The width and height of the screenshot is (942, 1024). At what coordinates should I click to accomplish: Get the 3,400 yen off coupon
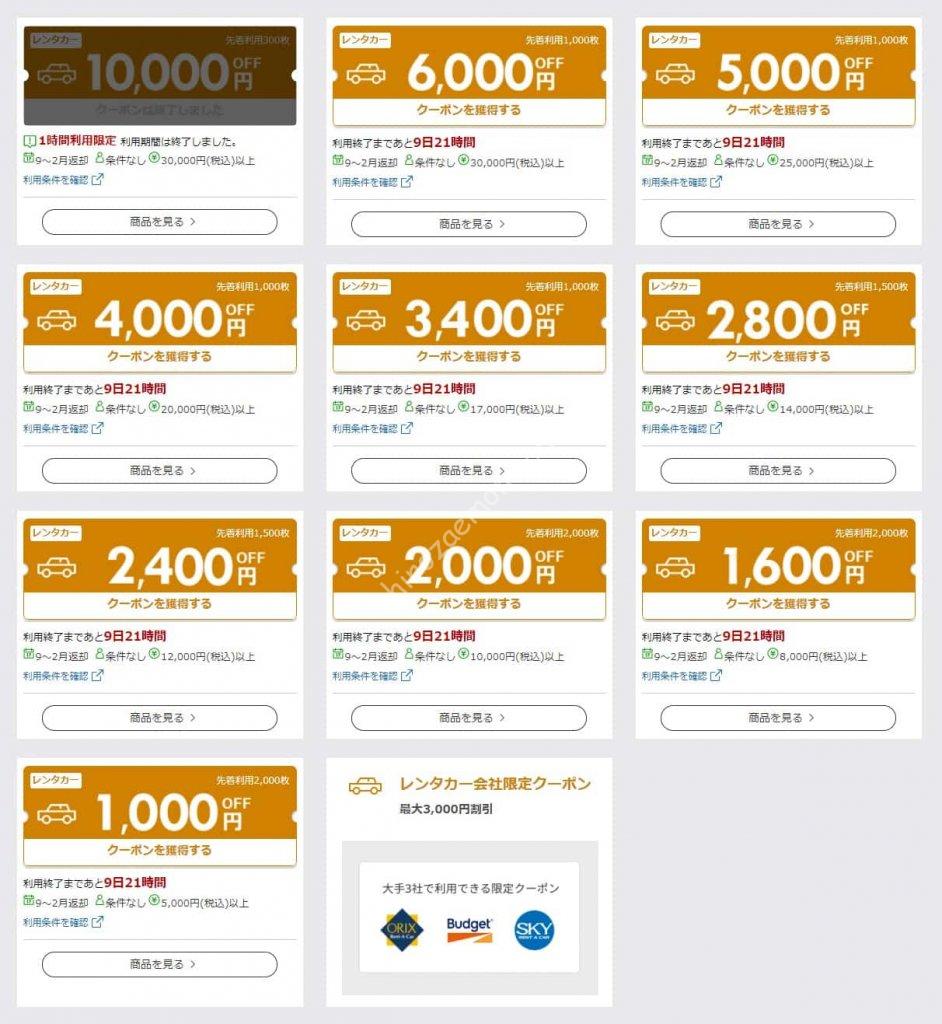(x=468, y=357)
